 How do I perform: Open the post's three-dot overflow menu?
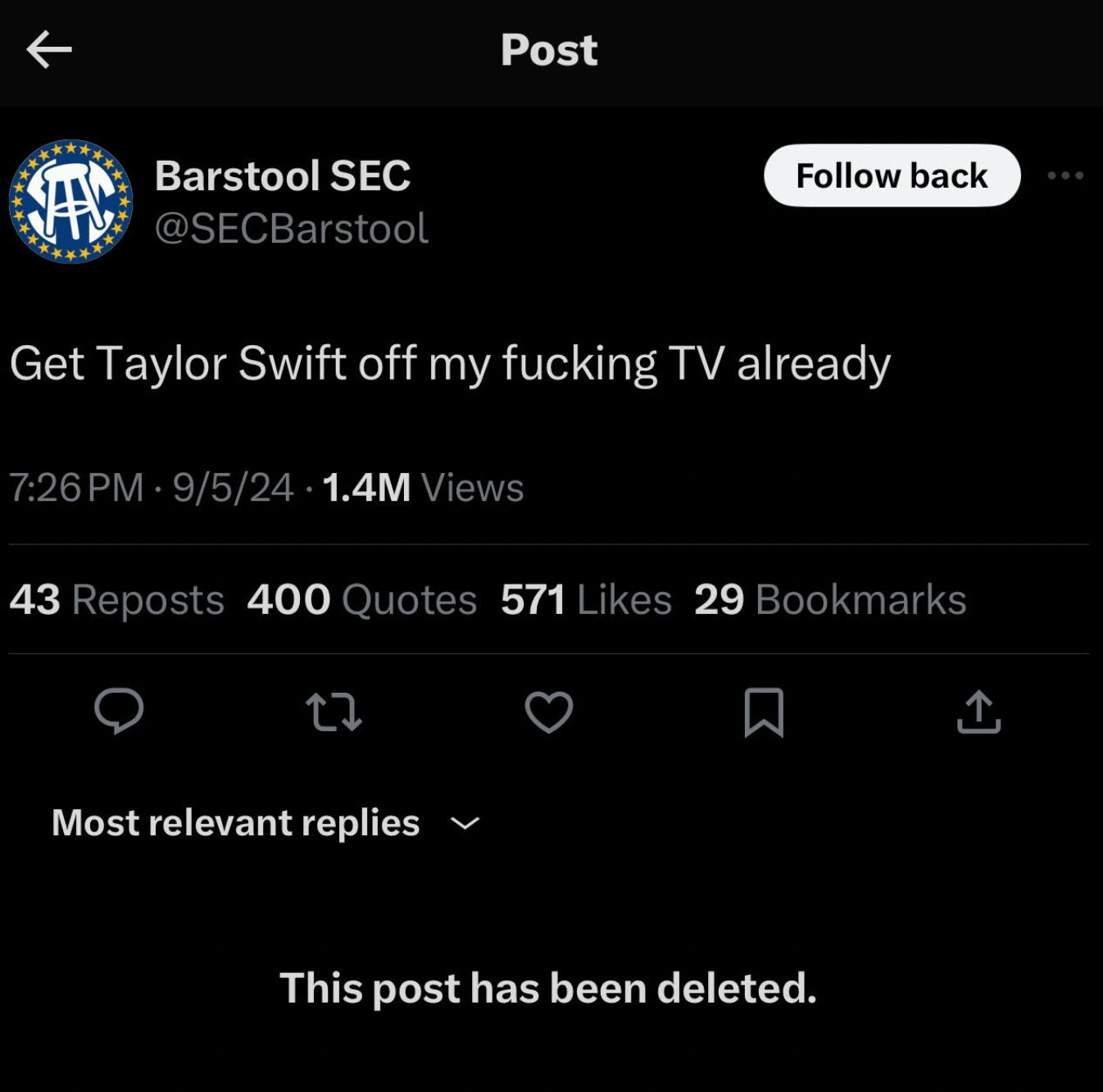(1065, 175)
